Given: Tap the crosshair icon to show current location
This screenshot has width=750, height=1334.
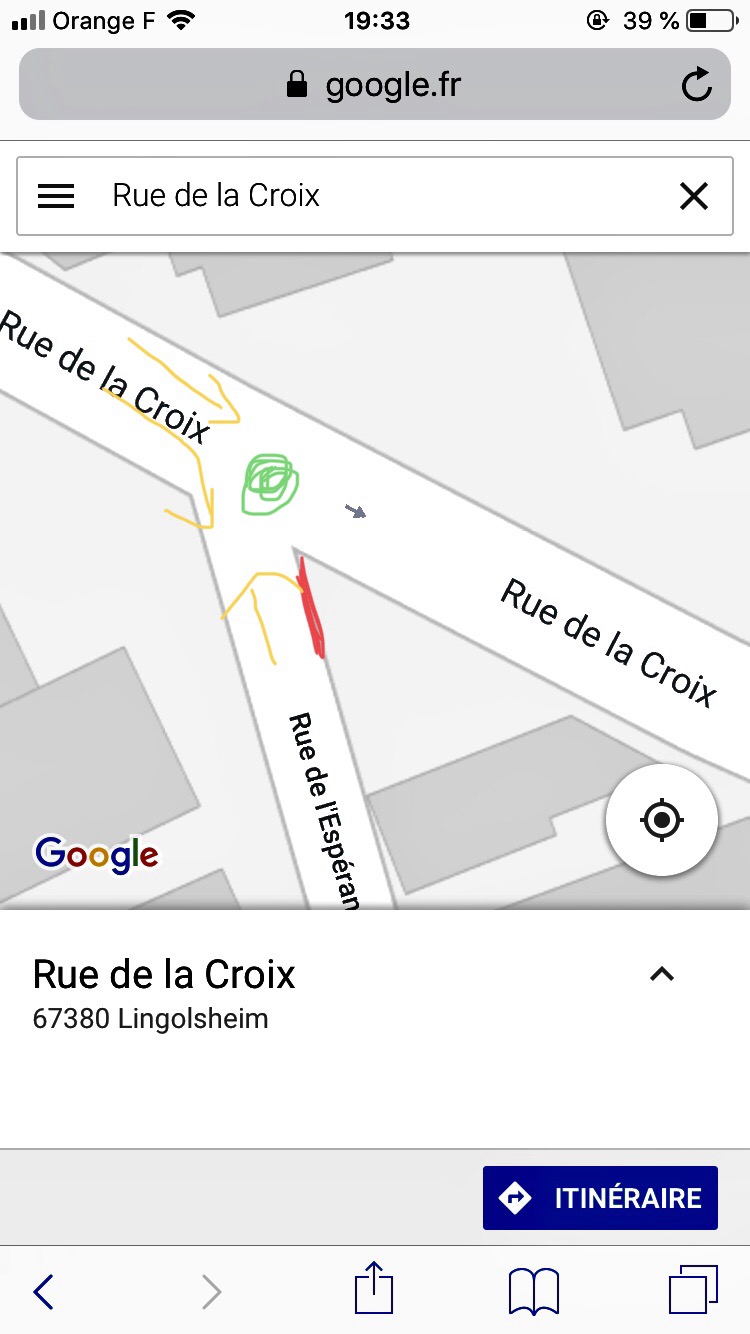Looking at the screenshot, I should 661,820.
